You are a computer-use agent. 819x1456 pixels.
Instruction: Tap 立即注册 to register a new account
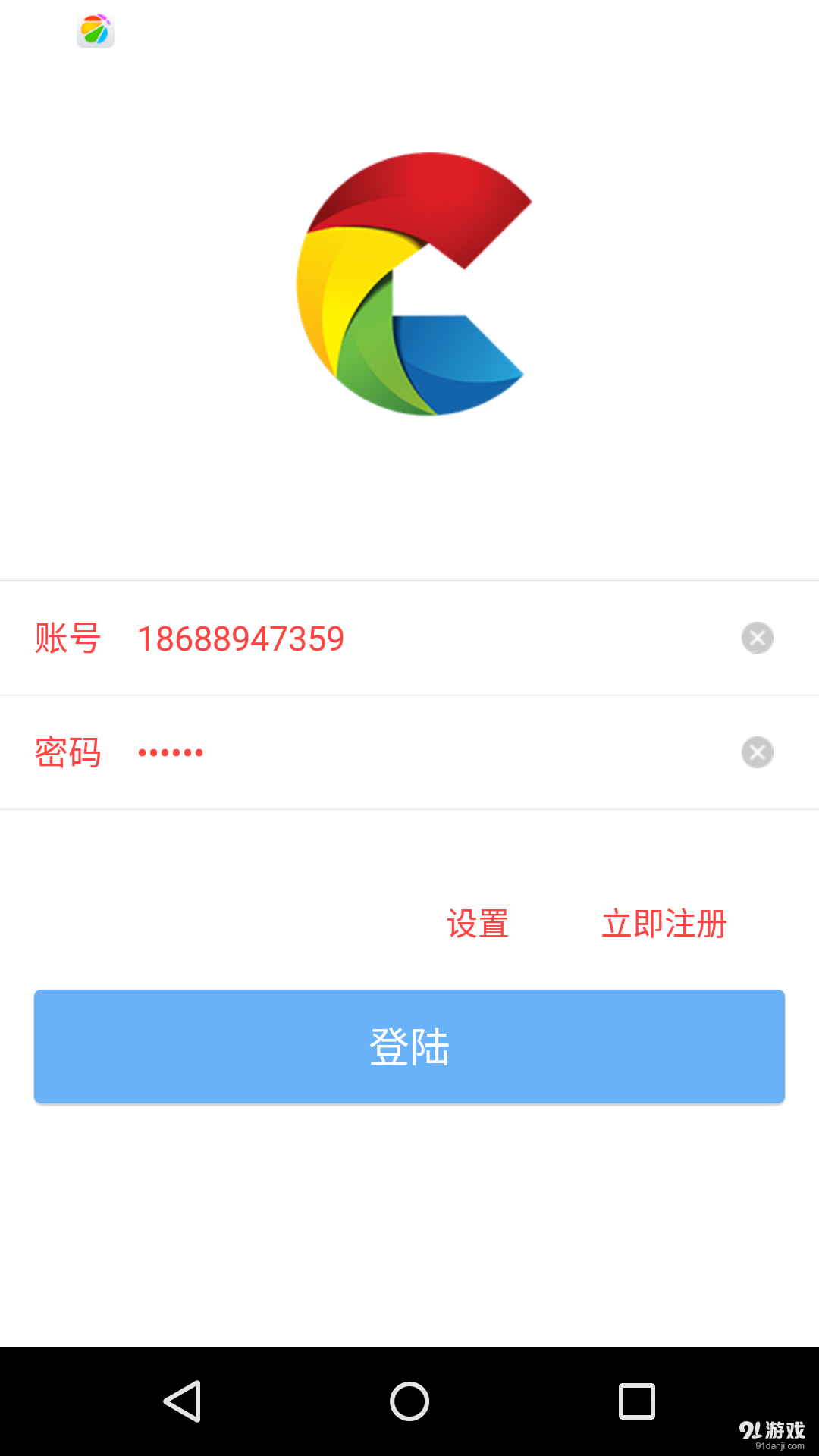(664, 924)
